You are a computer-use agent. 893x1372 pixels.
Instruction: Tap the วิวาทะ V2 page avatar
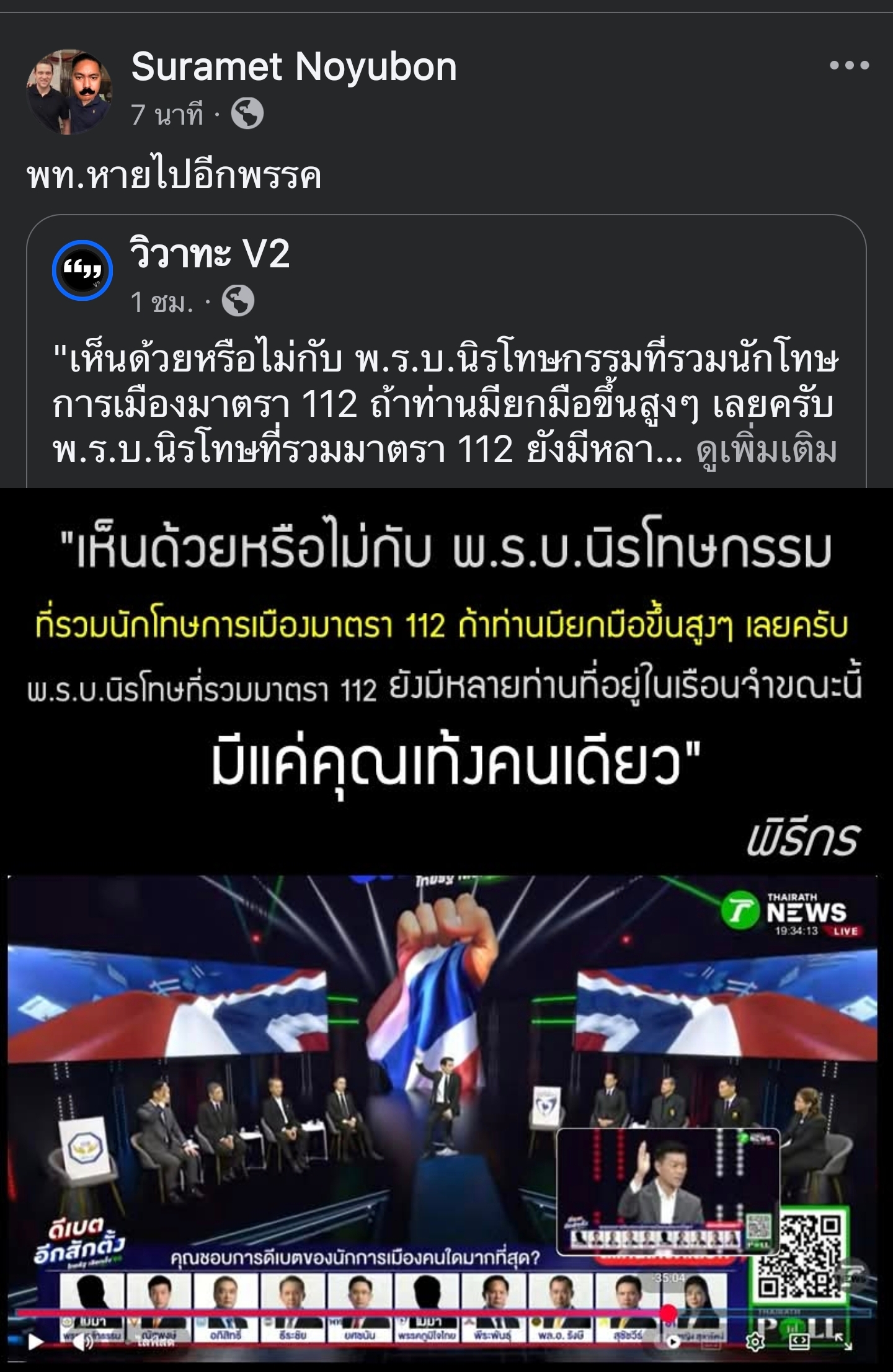click(x=82, y=270)
